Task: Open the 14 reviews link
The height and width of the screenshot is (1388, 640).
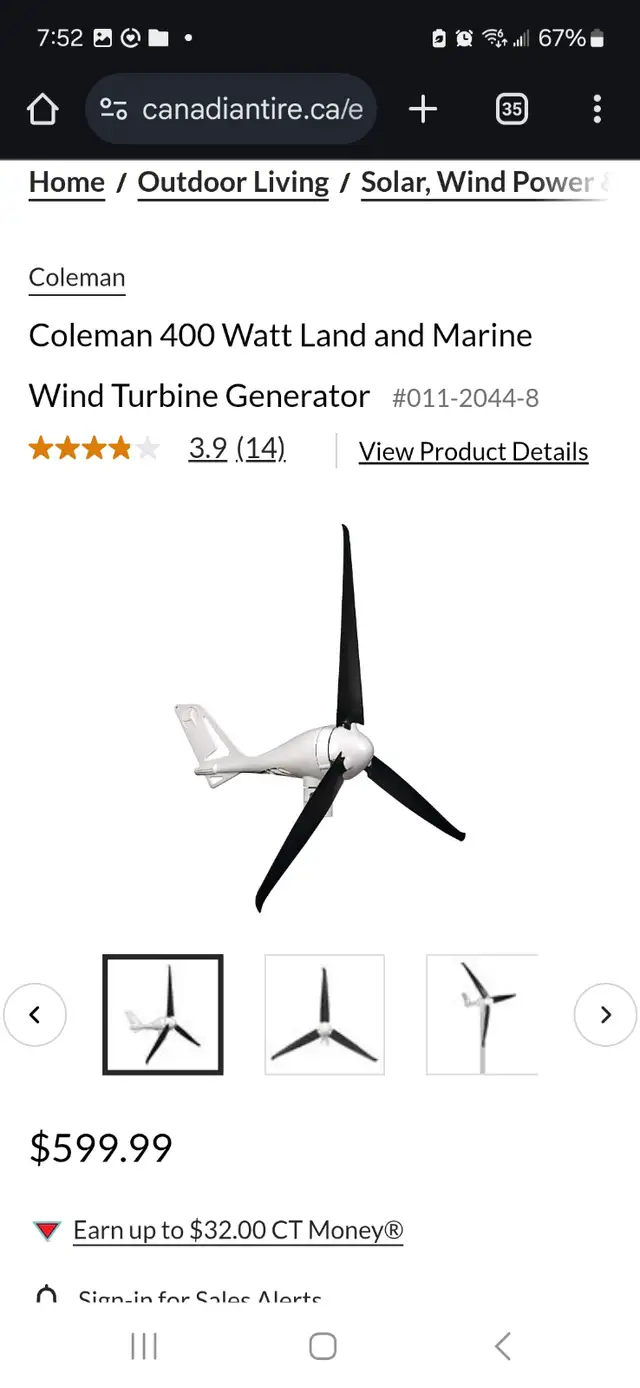Action: 261,449
